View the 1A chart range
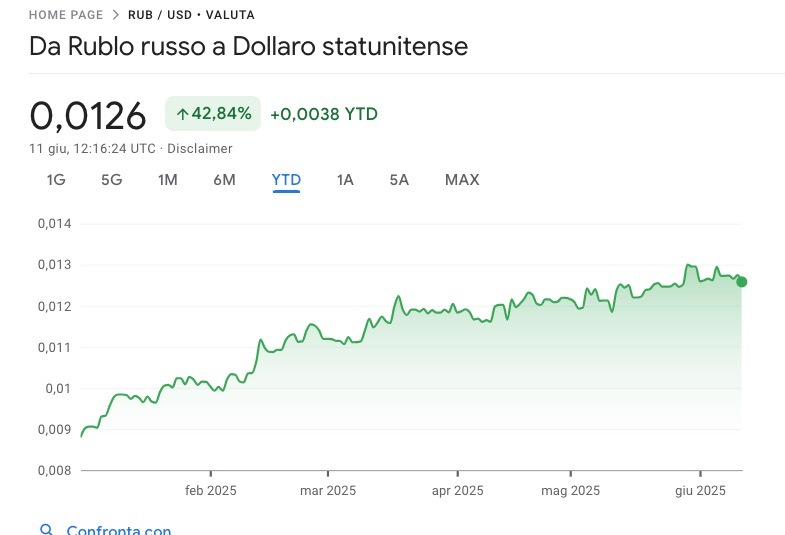 pos(345,180)
